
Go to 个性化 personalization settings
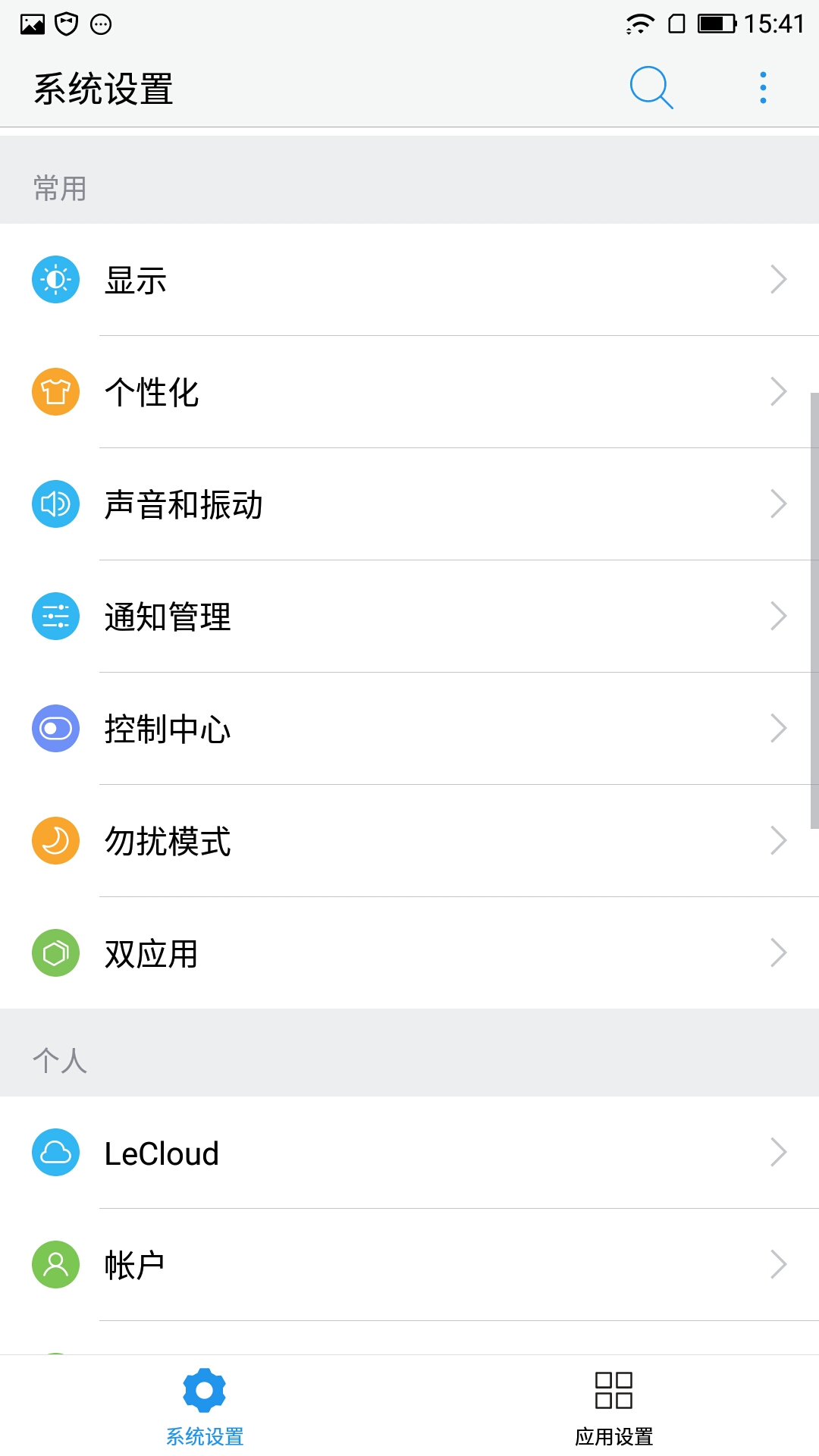(409, 392)
